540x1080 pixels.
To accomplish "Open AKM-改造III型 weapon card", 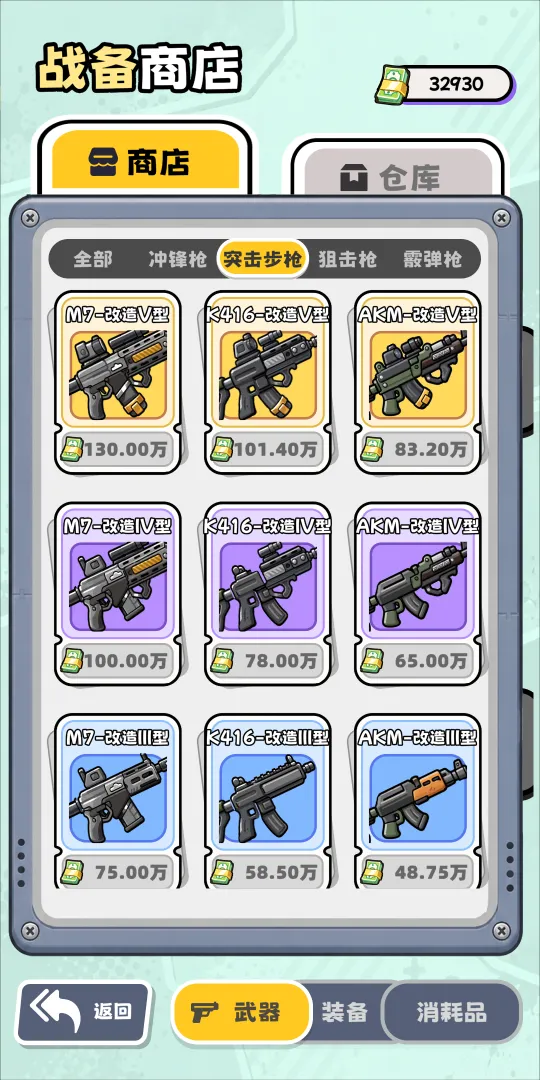I will 418,802.
